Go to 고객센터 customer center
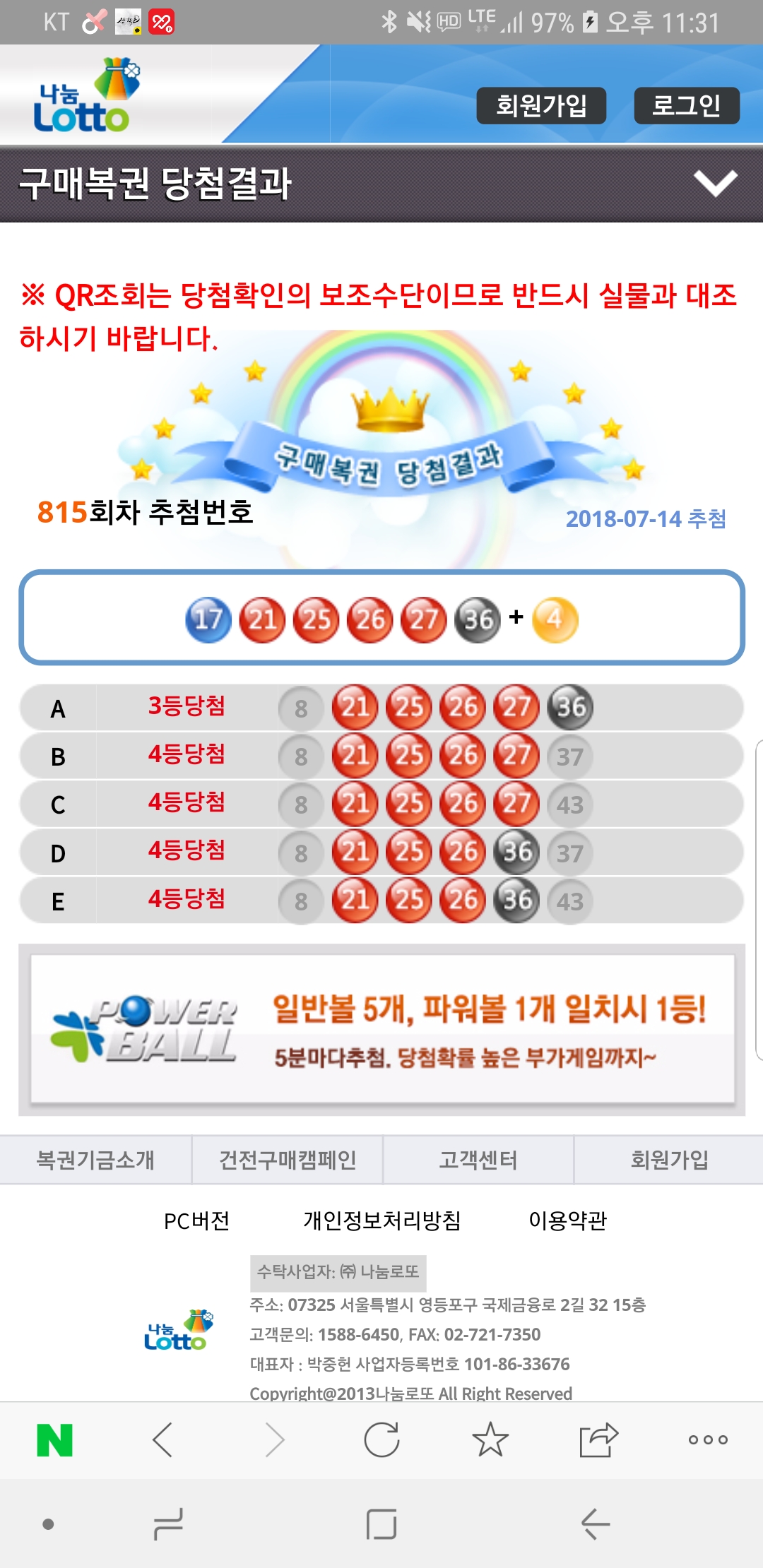 click(478, 1160)
